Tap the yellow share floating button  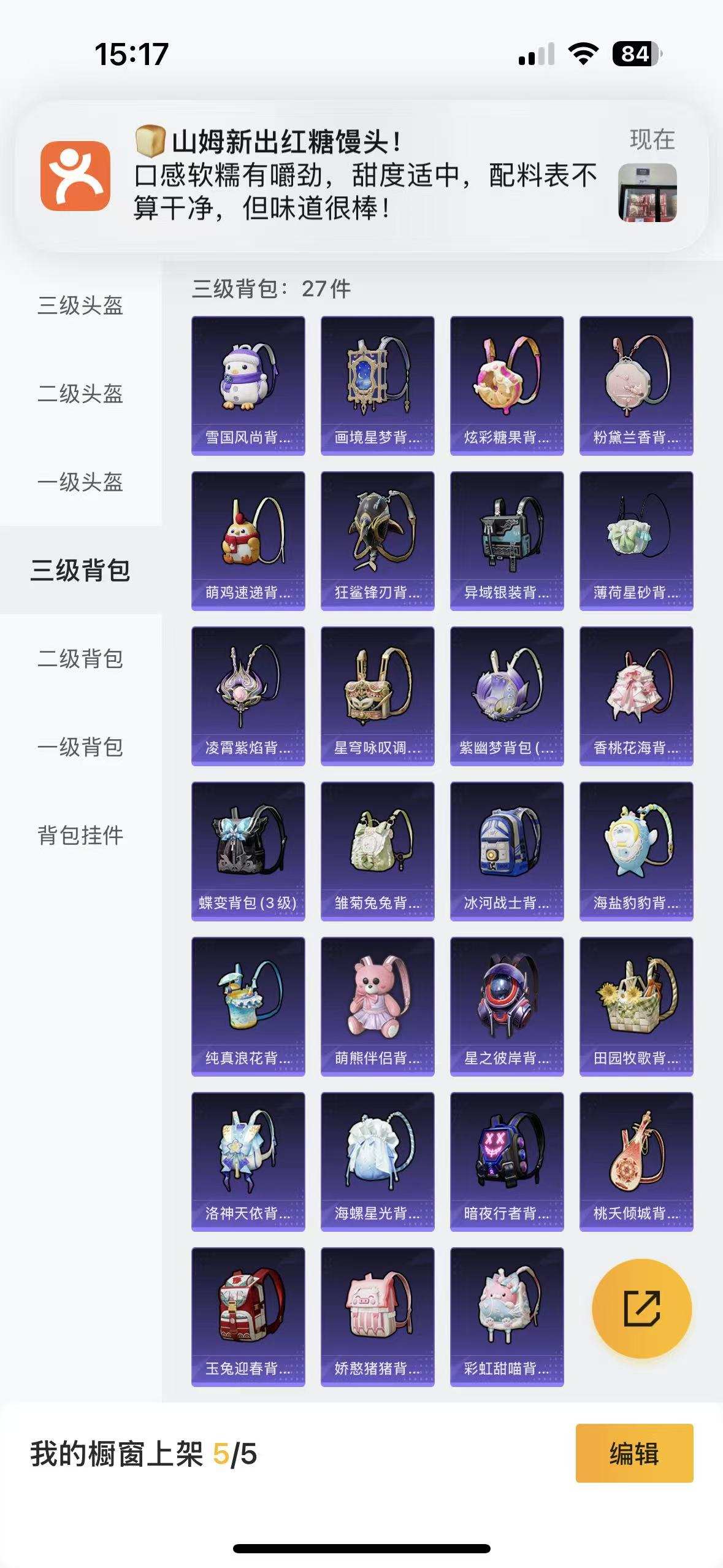pos(641,1309)
